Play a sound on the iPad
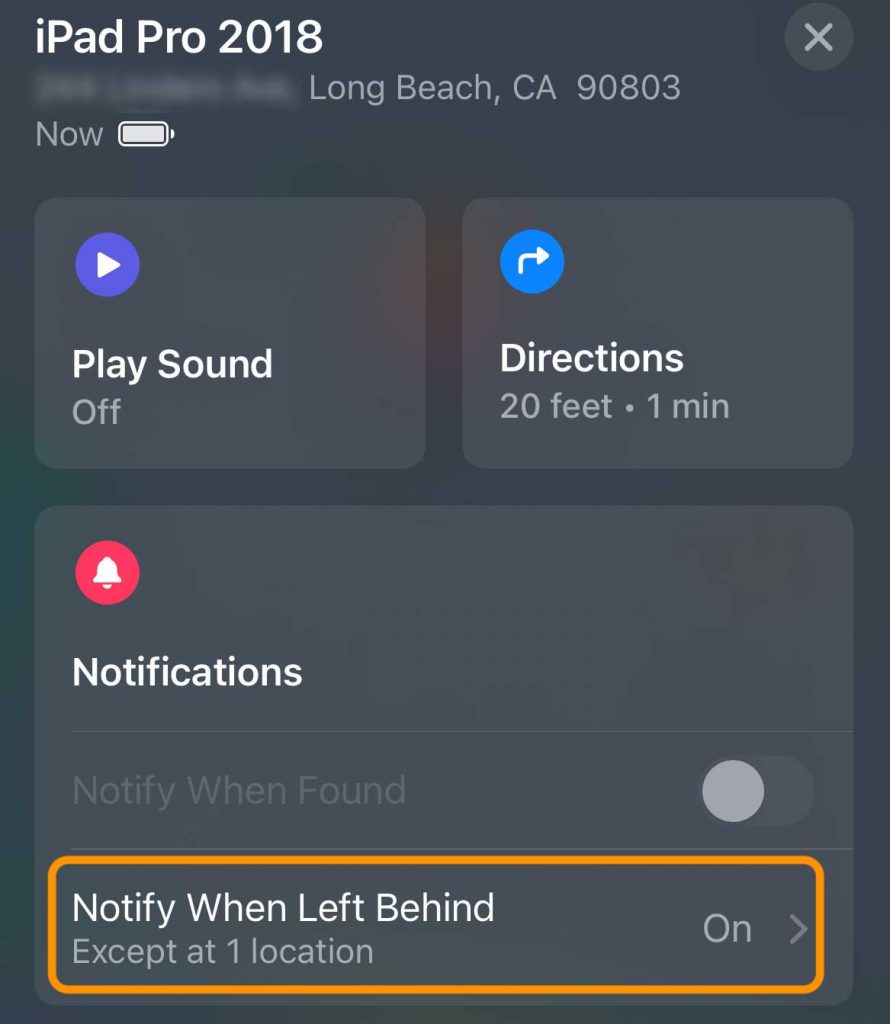The image size is (890, 1024). (x=230, y=333)
